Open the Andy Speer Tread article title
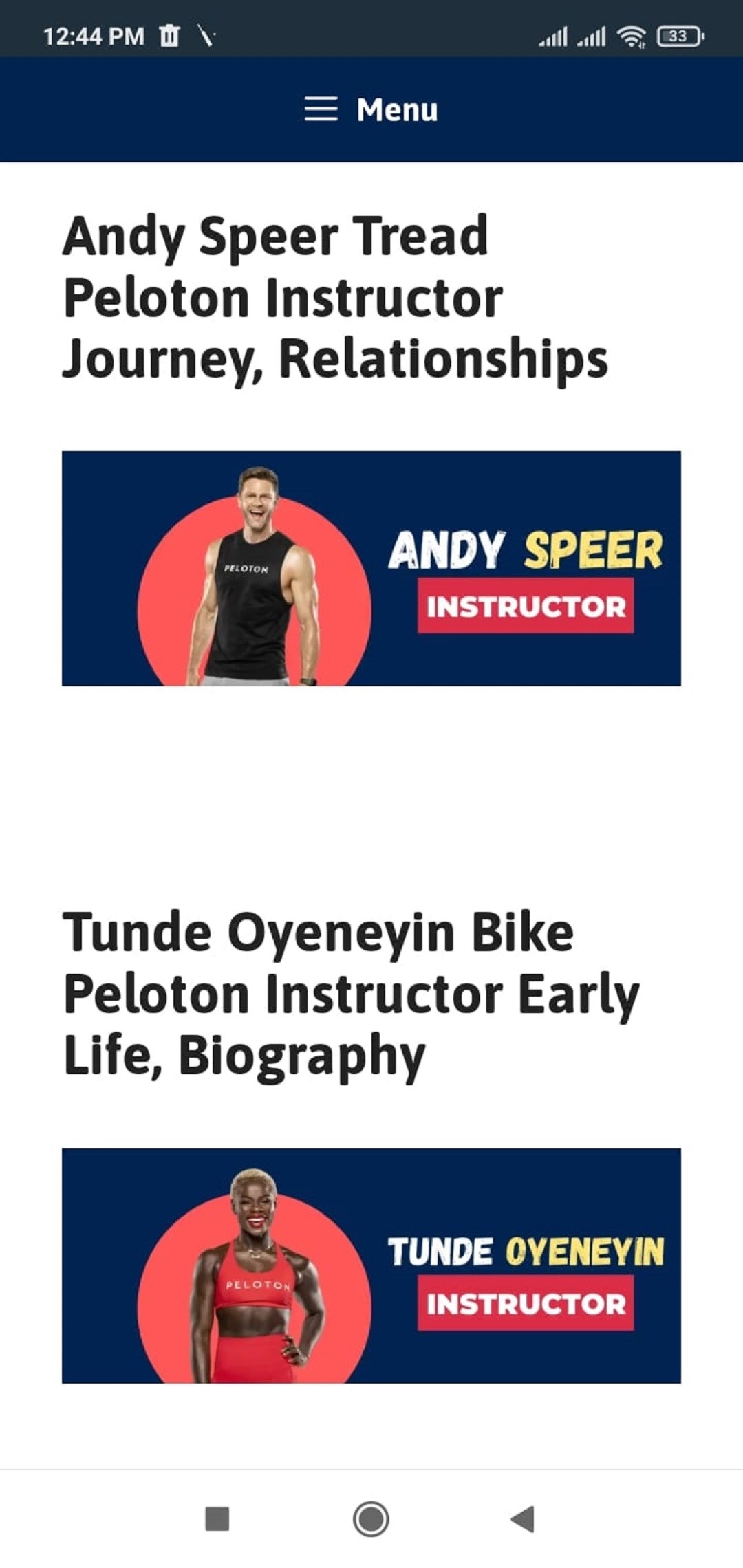Image resolution: width=743 pixels, height=1568 pixels. click(x=335, y=296)
